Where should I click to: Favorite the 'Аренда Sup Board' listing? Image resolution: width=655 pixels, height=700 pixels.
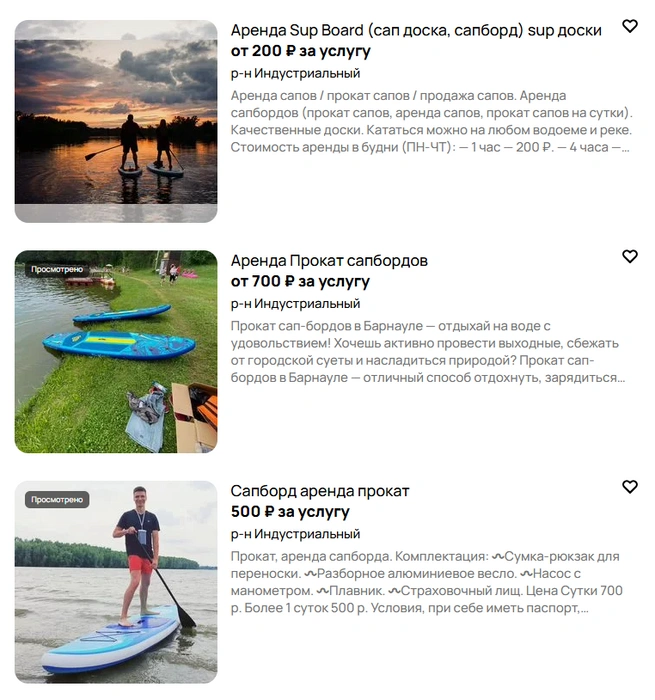629,27
